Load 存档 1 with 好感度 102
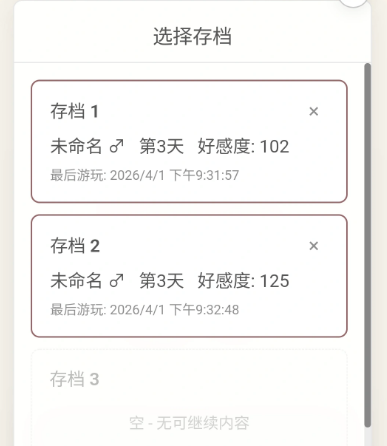 pos(189,141)
